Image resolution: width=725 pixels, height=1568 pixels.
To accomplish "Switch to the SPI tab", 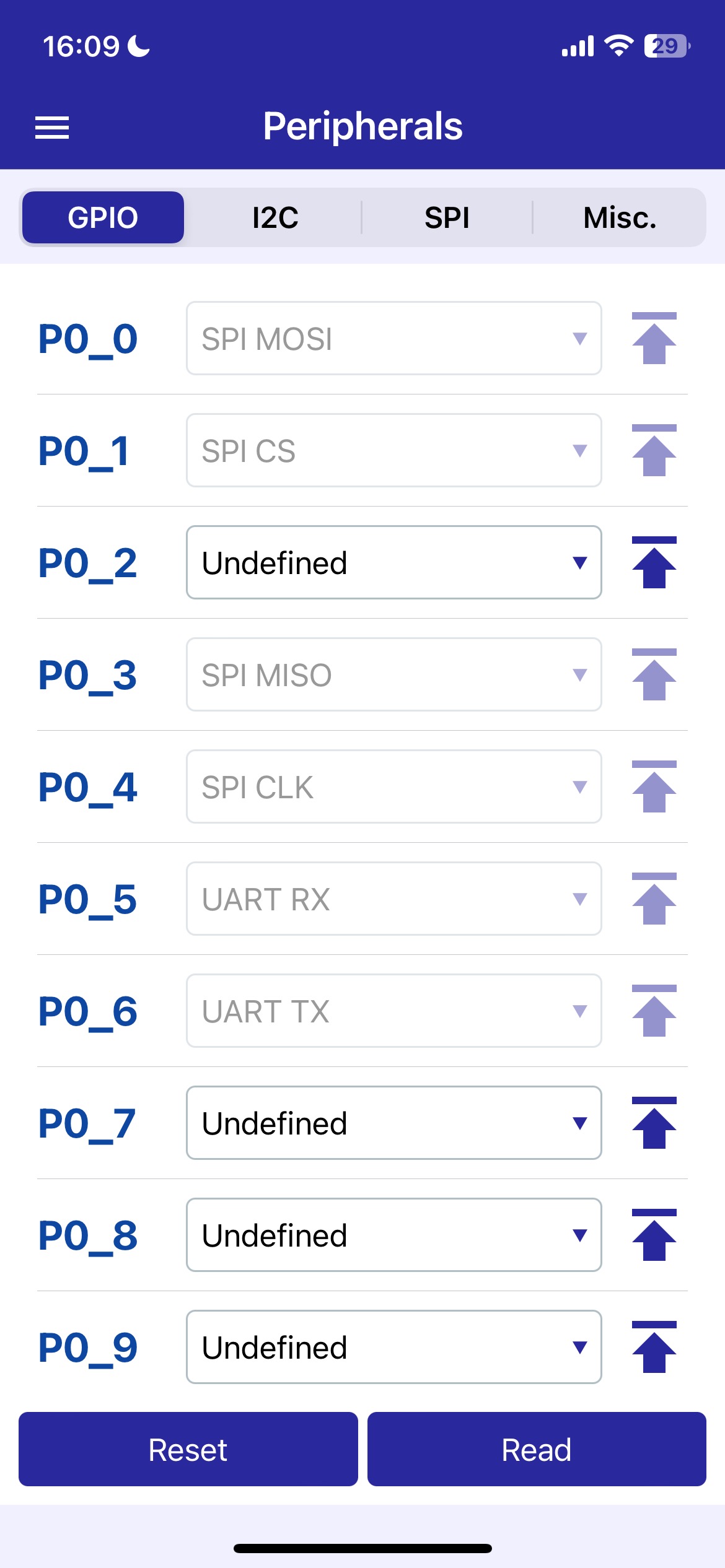I will coord(447,217).
